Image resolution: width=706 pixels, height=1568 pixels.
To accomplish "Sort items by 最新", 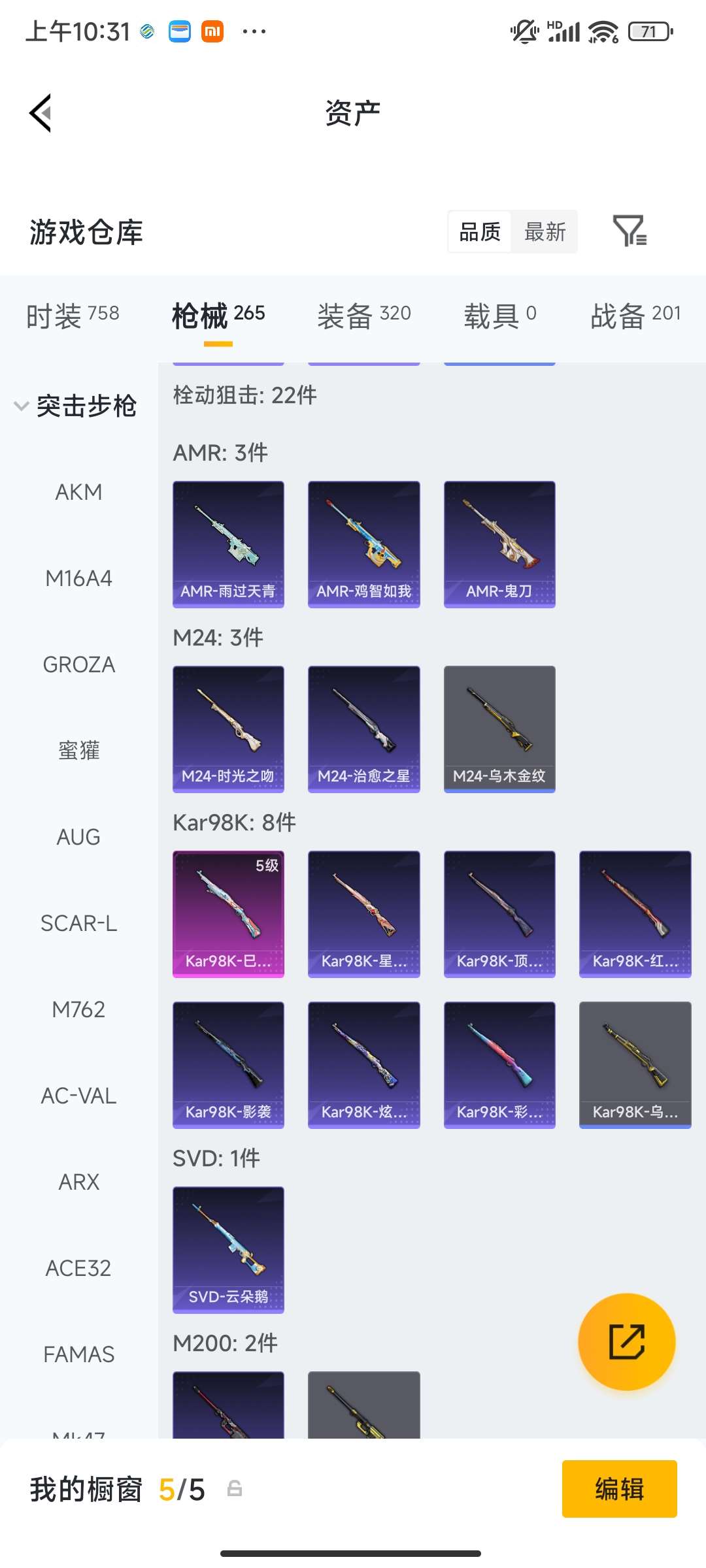I will coord(545,232).
